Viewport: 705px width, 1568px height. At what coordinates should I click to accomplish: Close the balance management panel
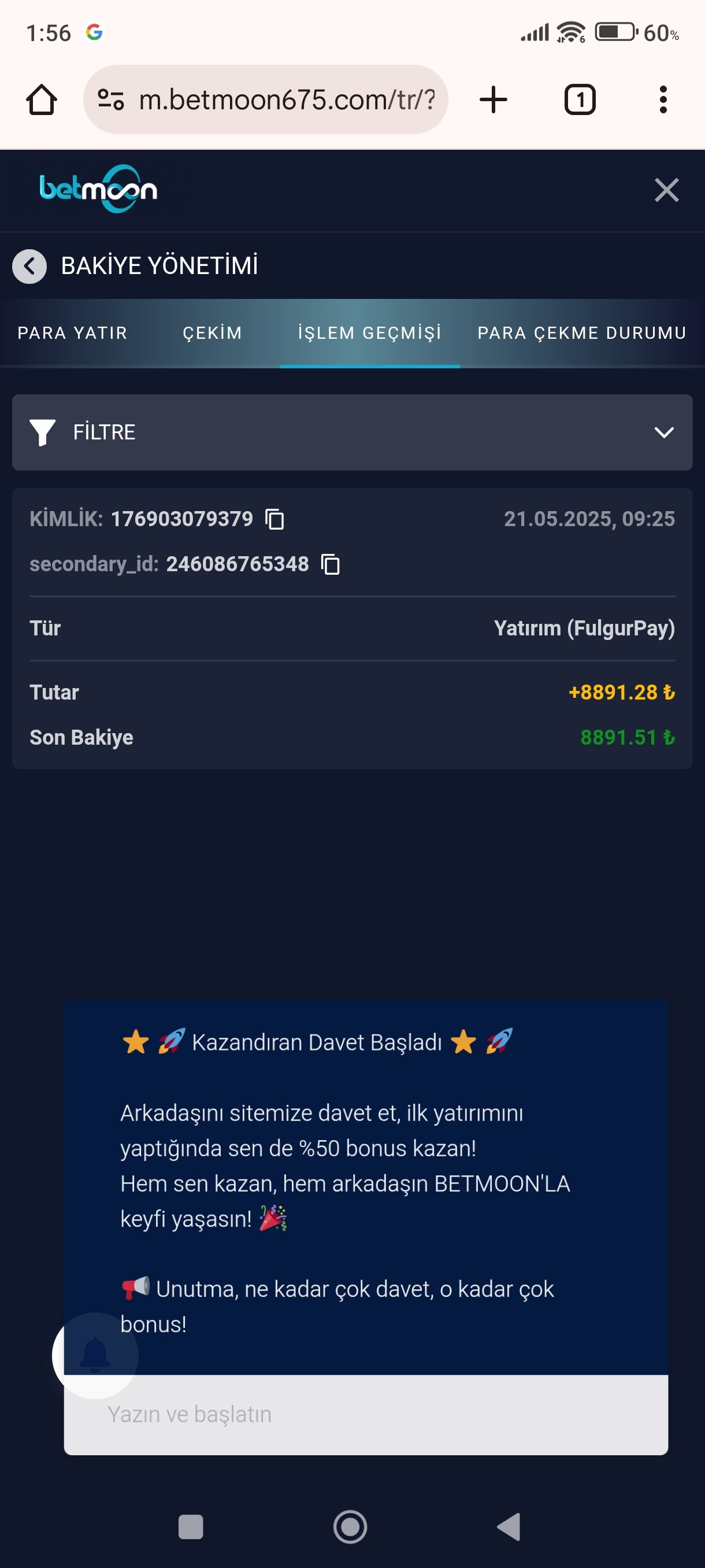coord(666,190)
